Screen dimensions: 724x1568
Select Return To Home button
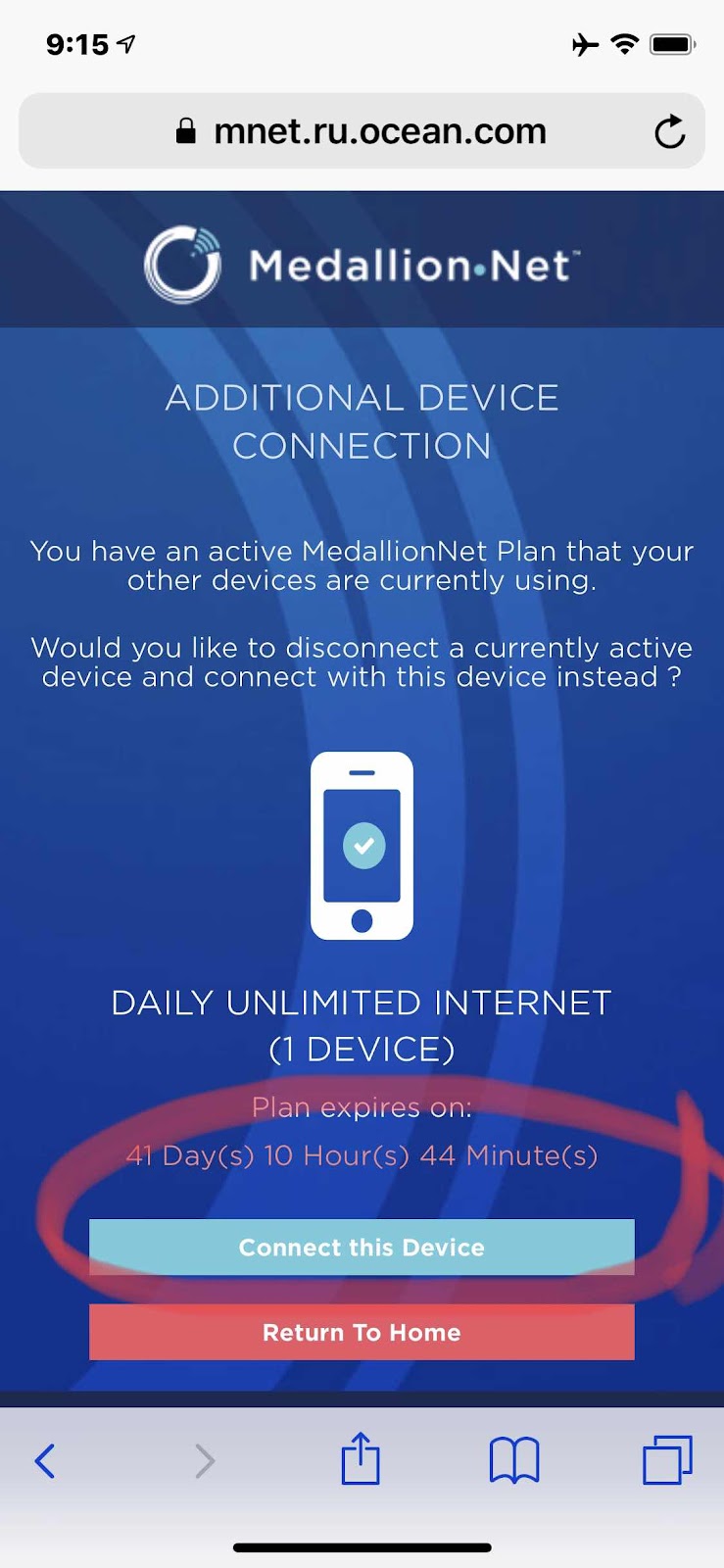(x=362, y=1332)
